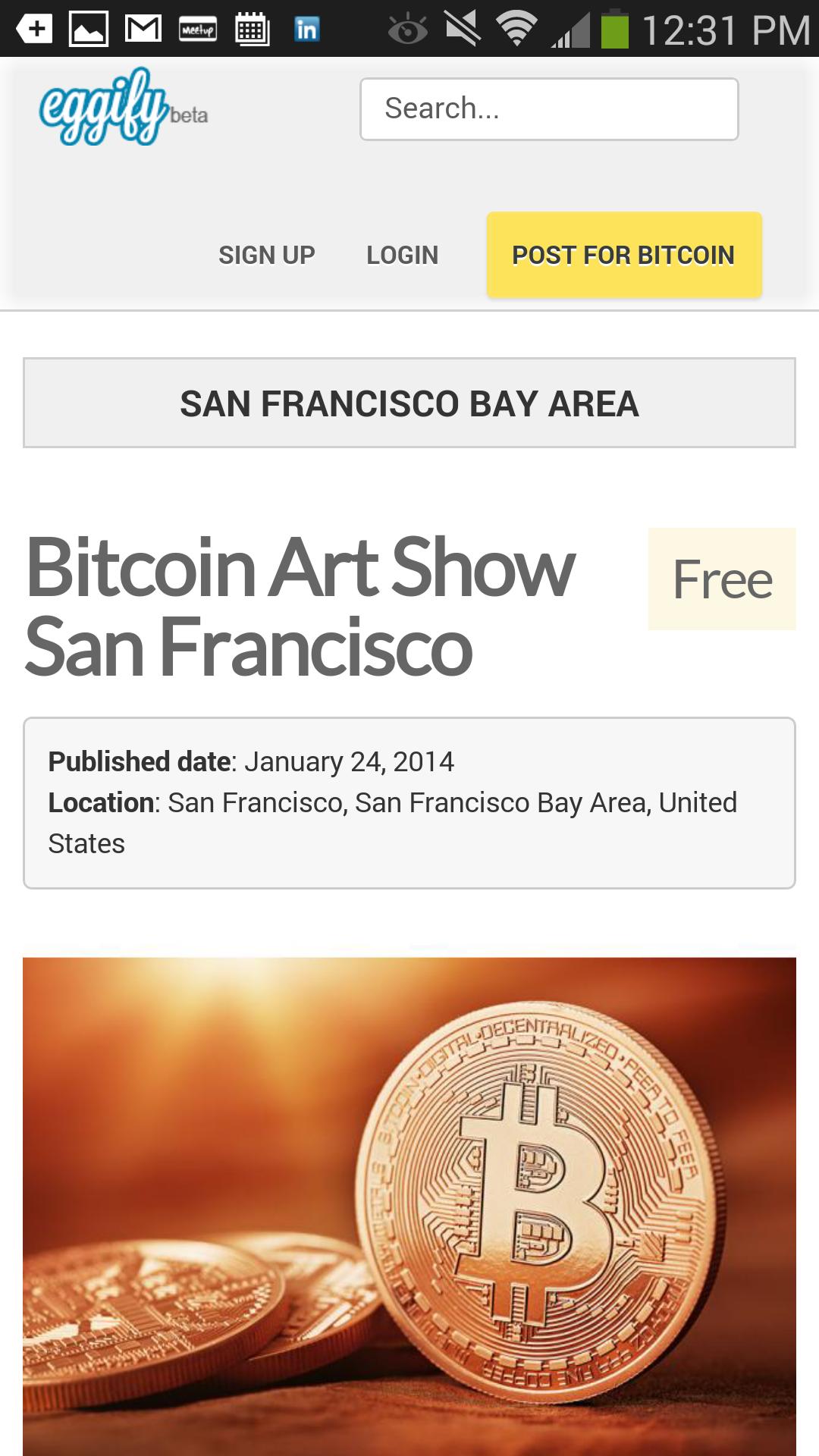819x1456 pixels.
Task: Open the LOGIN menu item
Action: [x=402, y=255]
